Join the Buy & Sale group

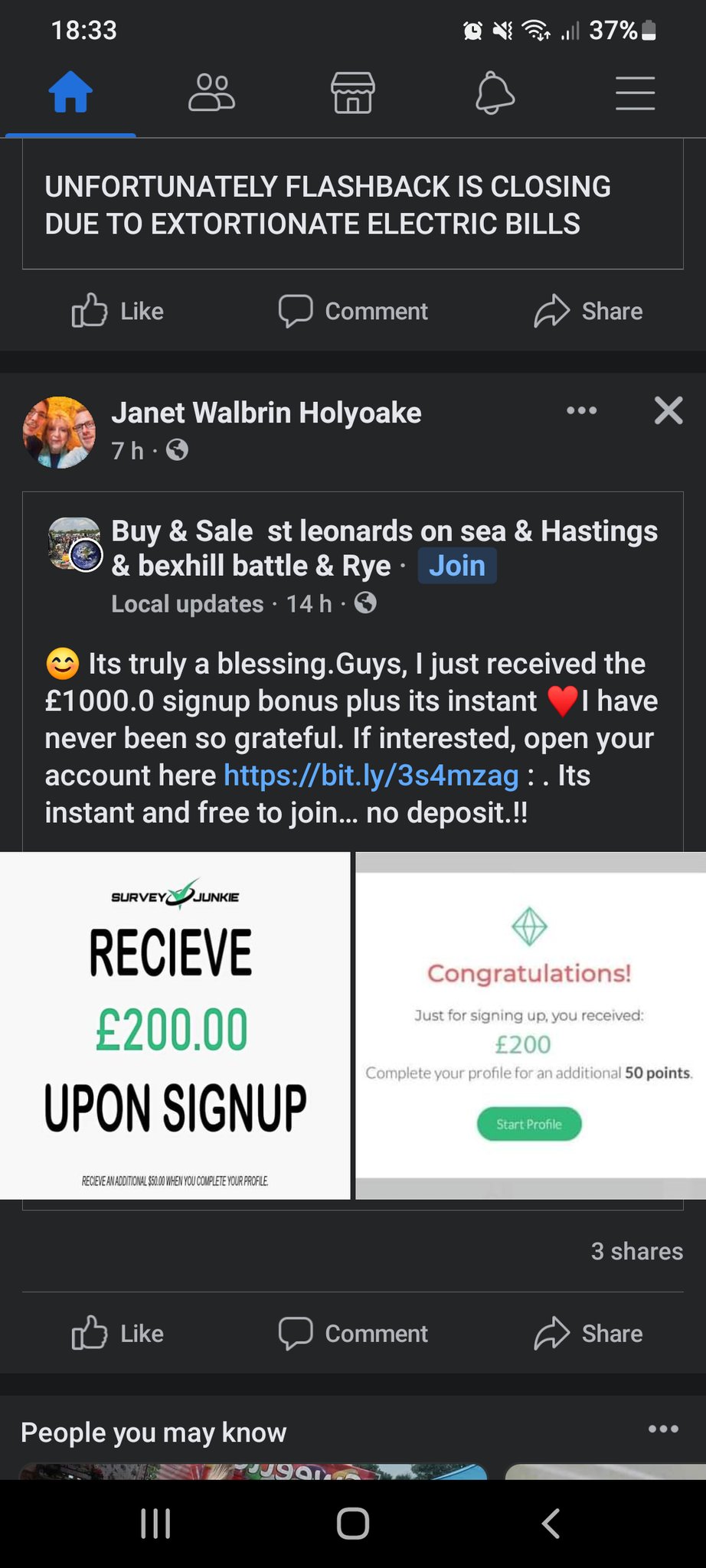coord(457,566)
